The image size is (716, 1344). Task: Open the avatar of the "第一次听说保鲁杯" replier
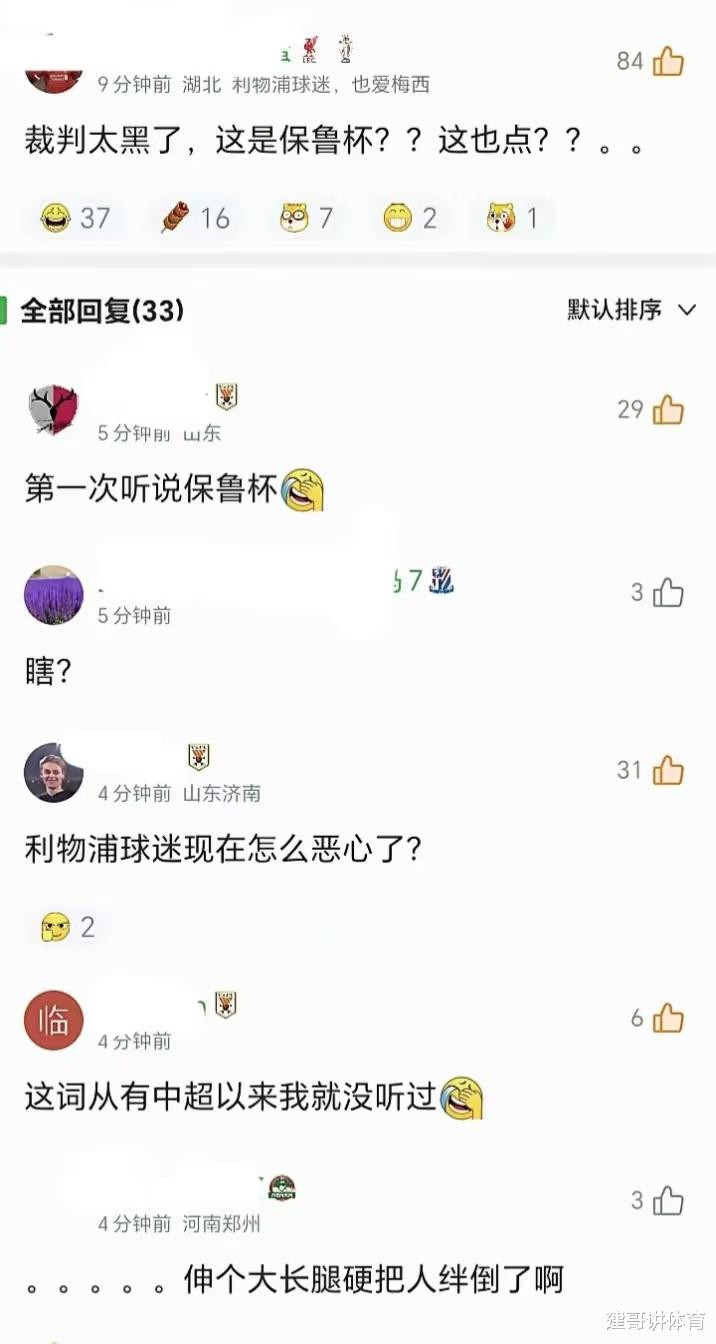pos(54,411)
